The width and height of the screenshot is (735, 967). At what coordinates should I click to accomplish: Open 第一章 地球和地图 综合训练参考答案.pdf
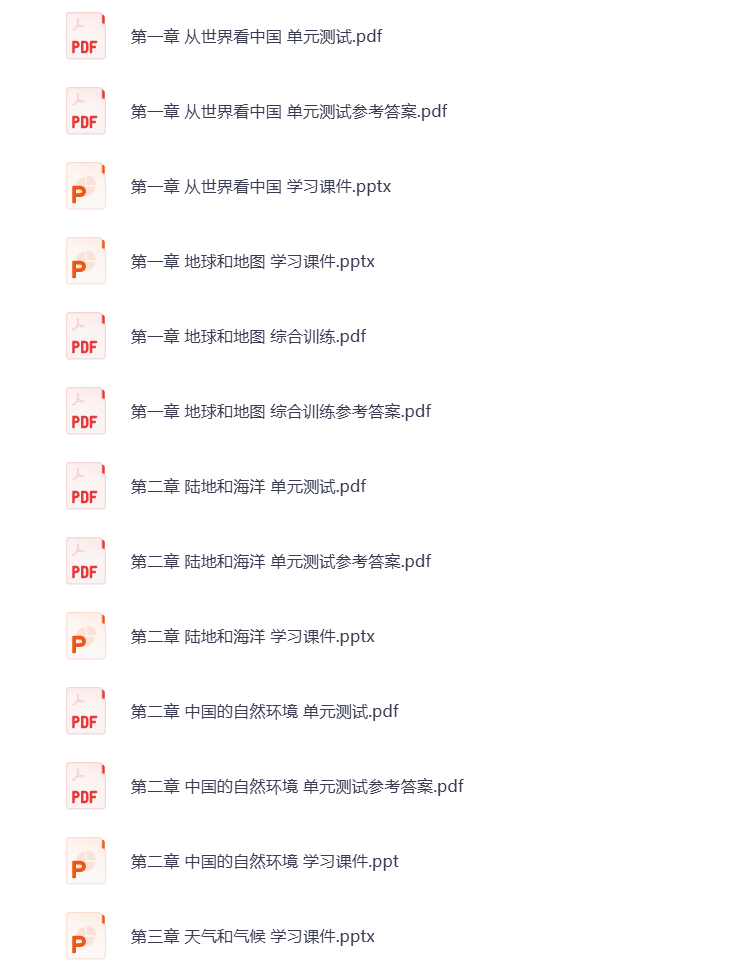tap(281, 410)
